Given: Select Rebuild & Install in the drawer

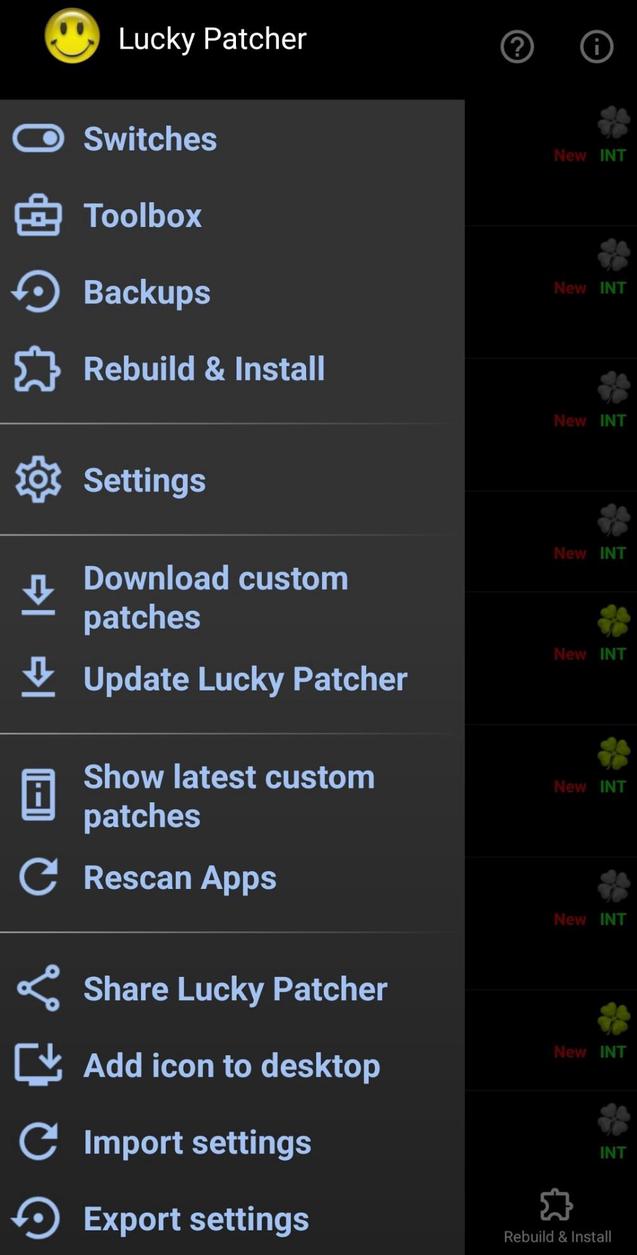Looking at the screenshot, I should point(204,369).
